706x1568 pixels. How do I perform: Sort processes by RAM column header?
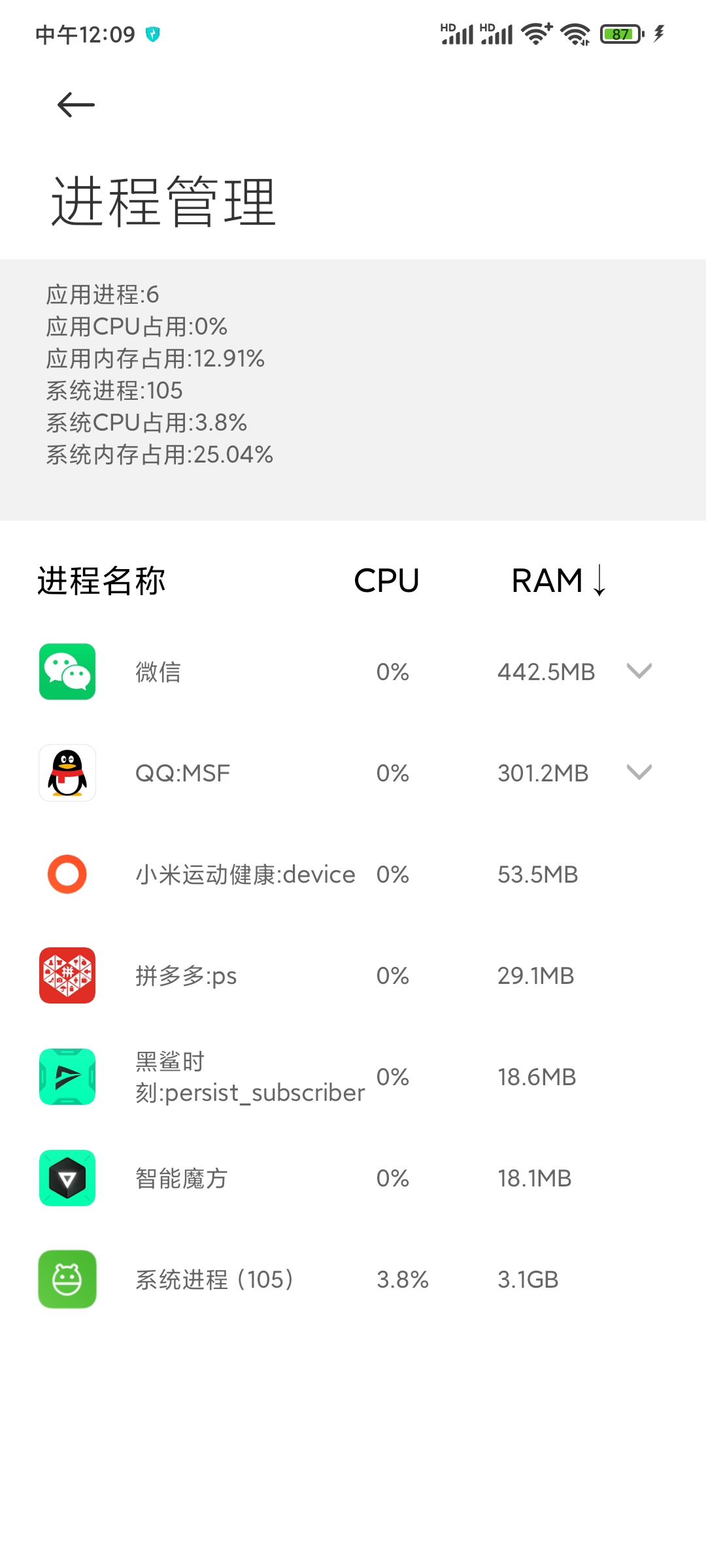click(x=559, y=580)
